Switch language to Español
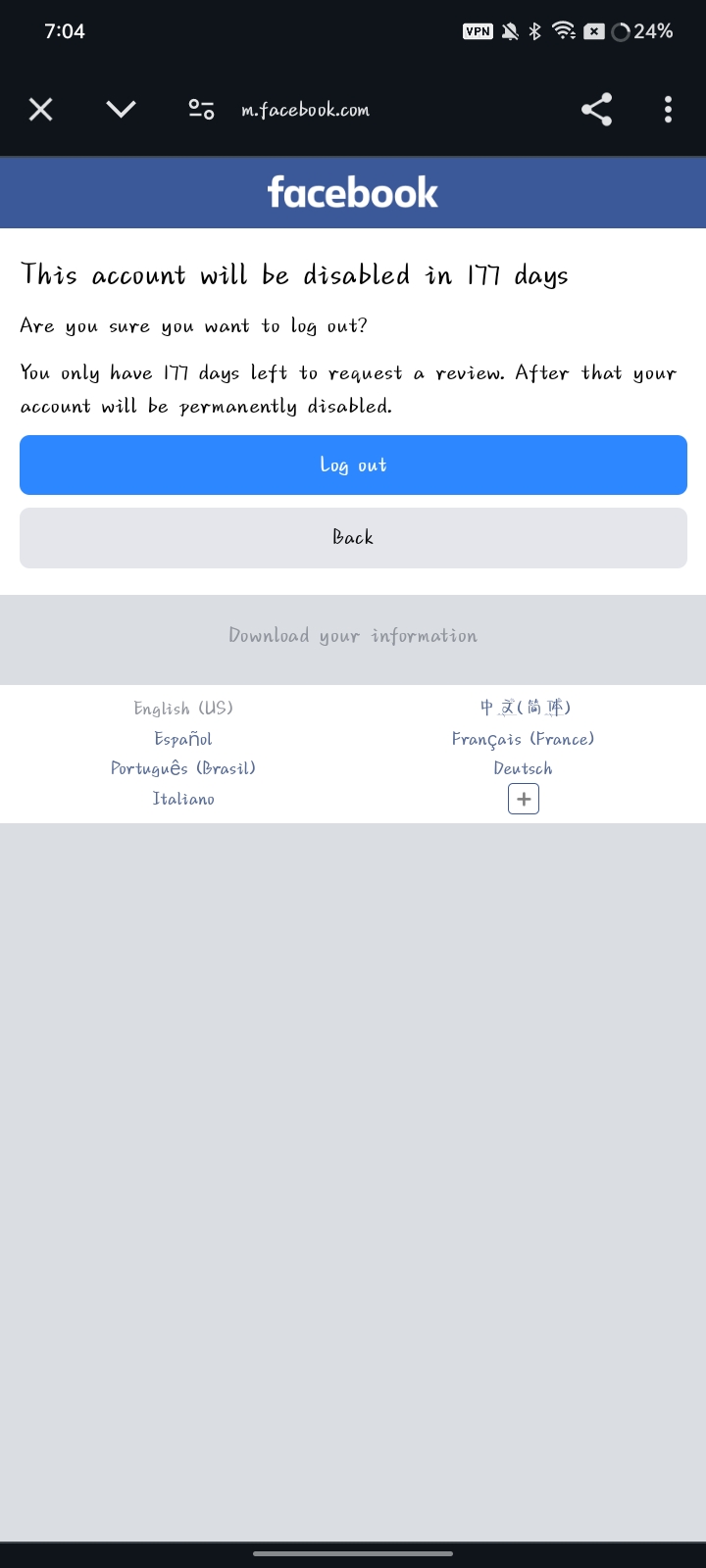This screenshot has width=706, height=1568. click(x=183, y=739)
